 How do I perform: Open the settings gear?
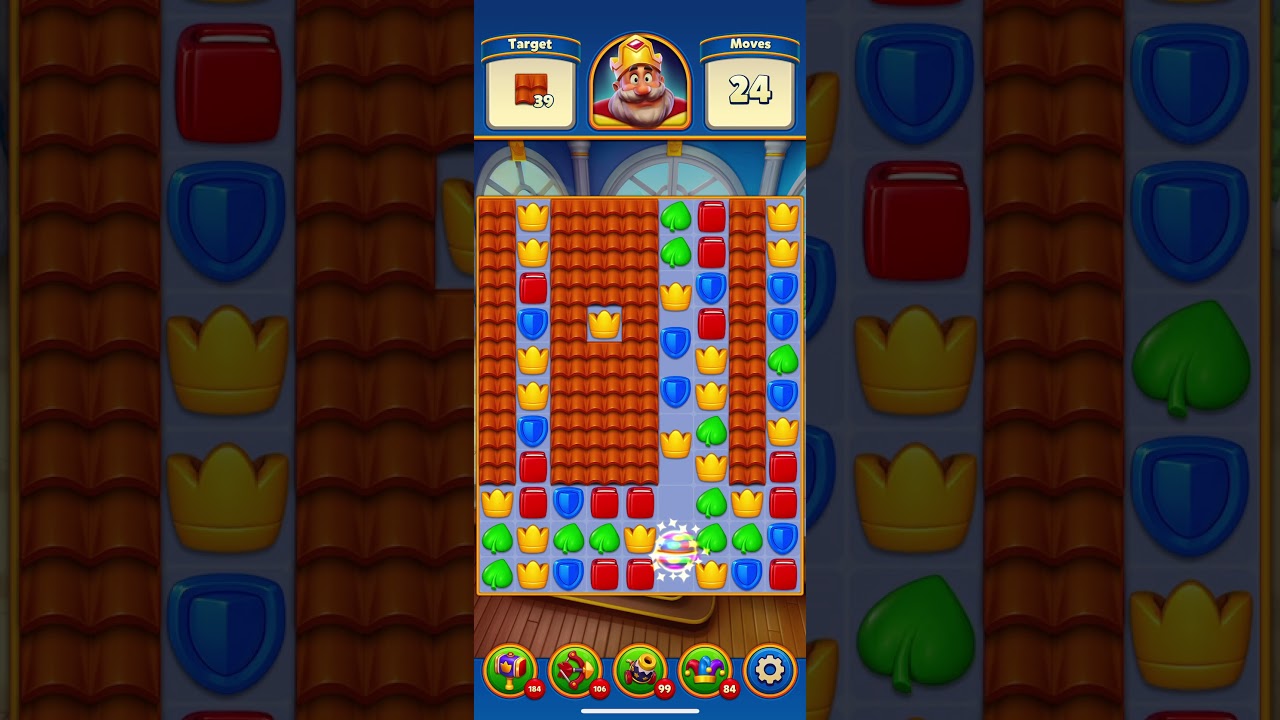pos(770,670)
